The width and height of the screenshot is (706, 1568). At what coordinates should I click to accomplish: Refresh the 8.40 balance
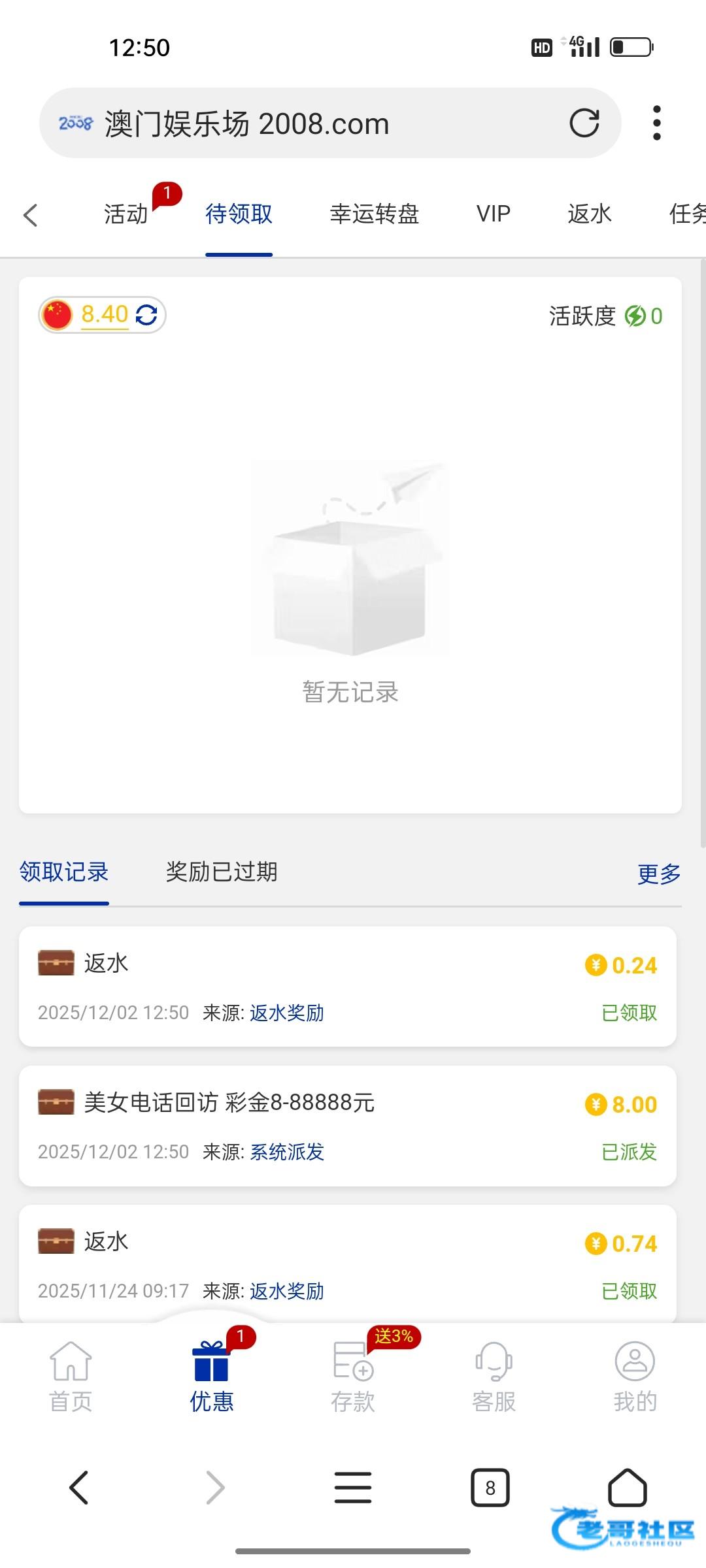(146, 315)
